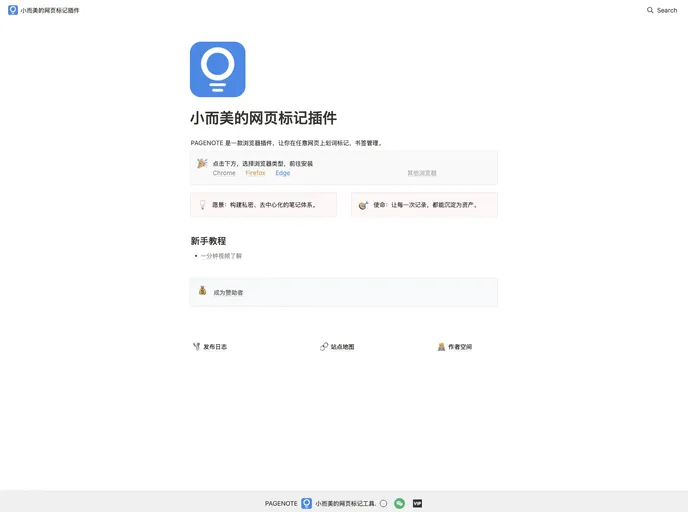View the 发布日志 page
Image resolution: width=688 pixels, height=512 pixels.
pyautogui.click(x=214, y=347)
